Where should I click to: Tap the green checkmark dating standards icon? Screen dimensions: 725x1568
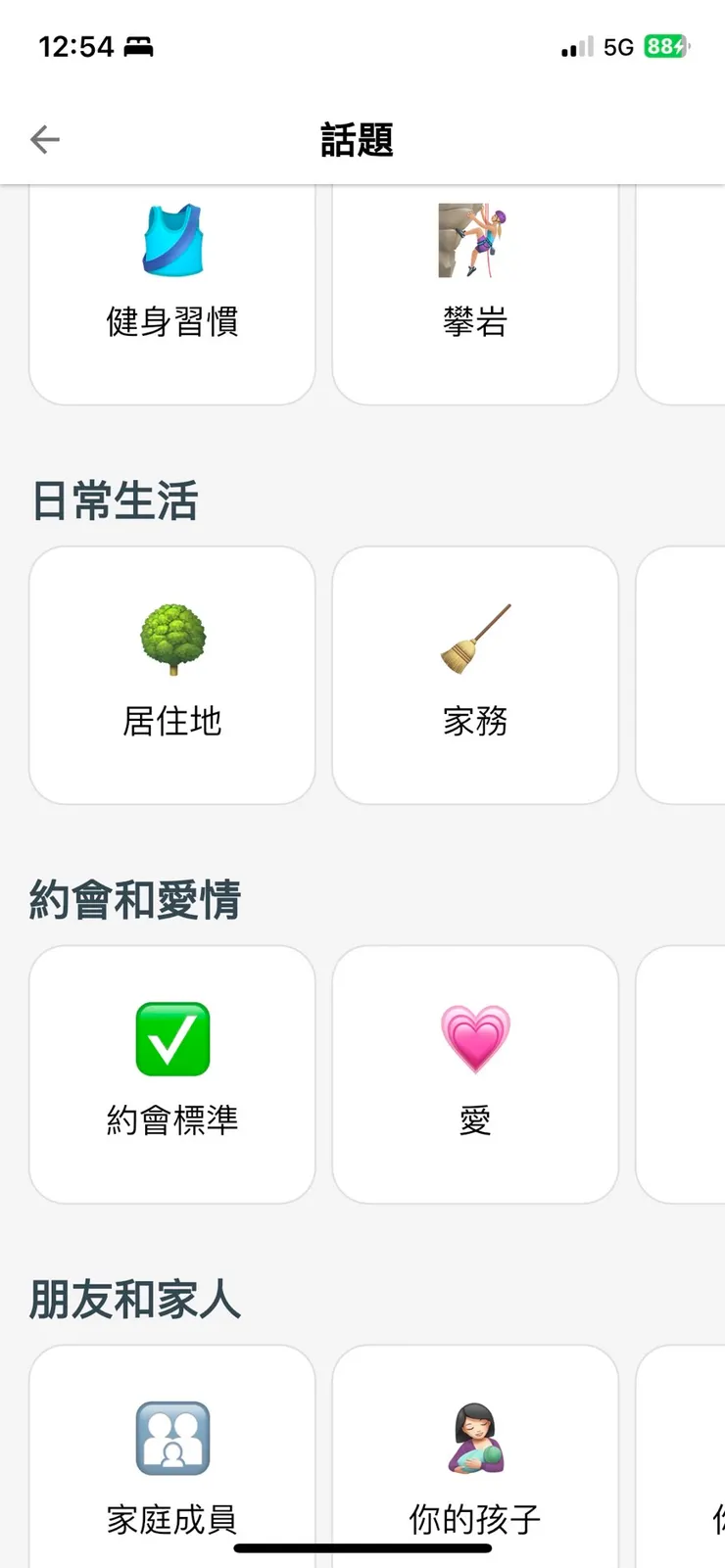[x=171, y=1040]
